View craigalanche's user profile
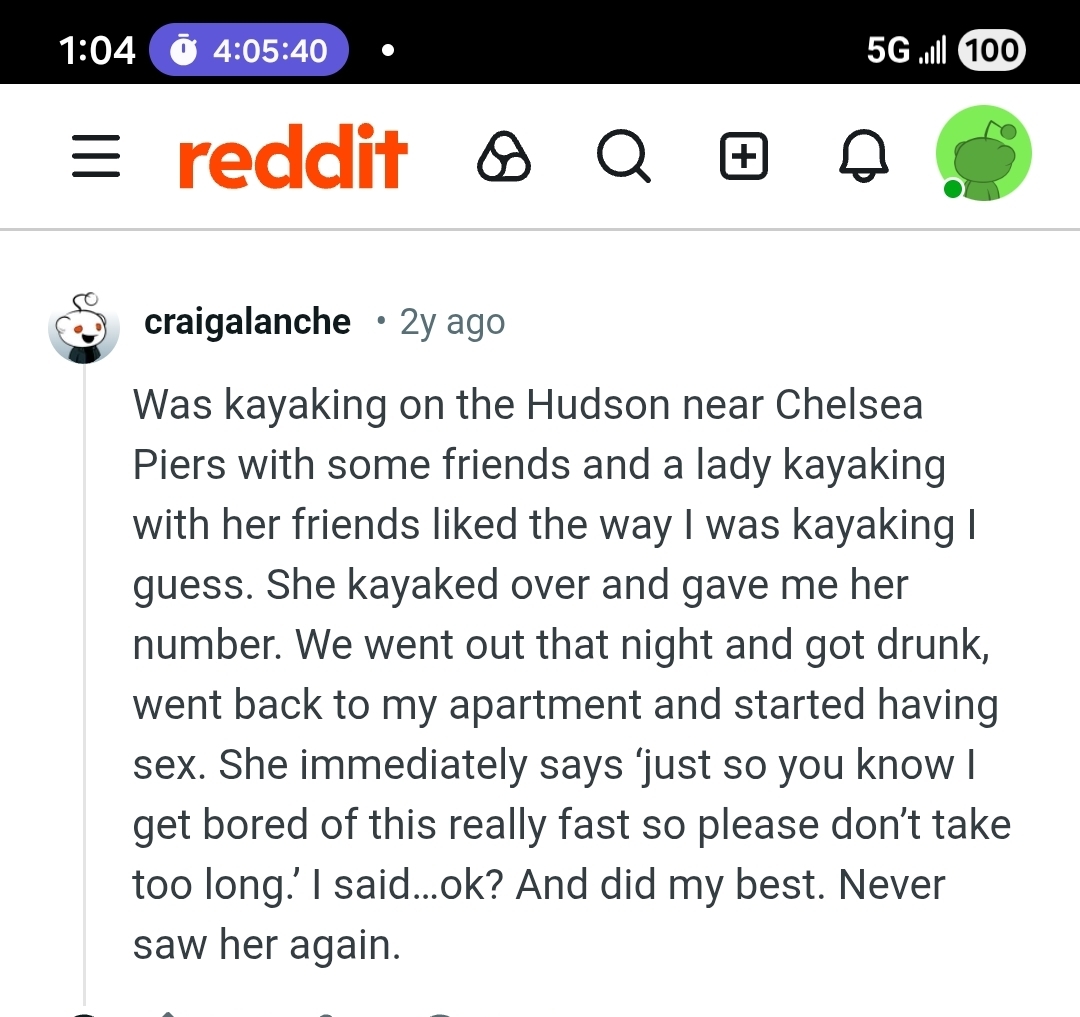 point(247,322)
